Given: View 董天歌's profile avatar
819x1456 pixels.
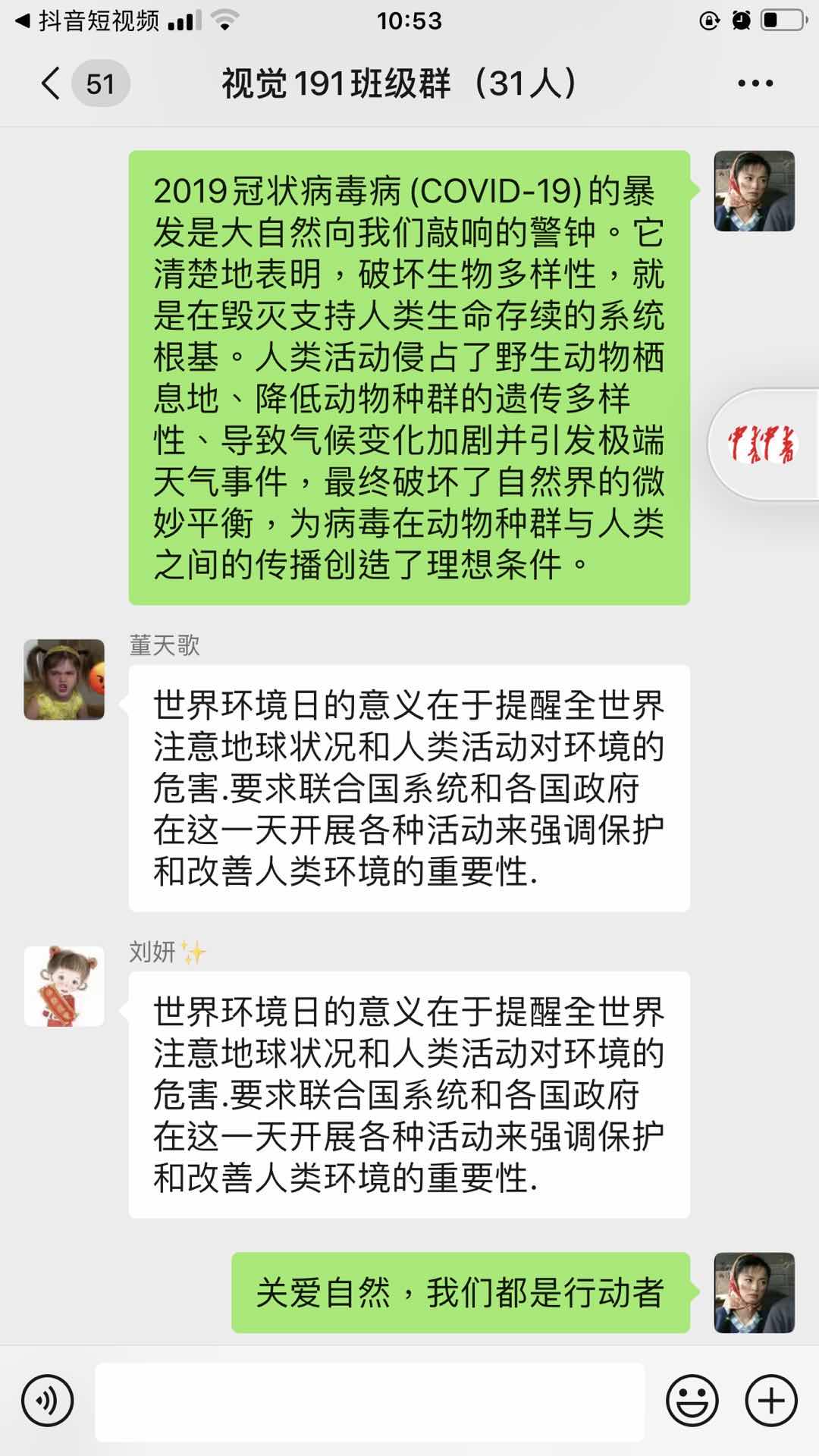Looking at the screenshot, I should pos(64,679).
